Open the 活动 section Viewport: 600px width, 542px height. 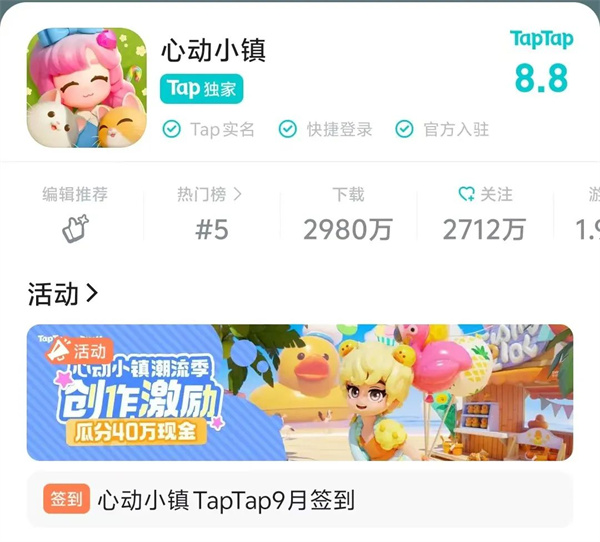(63, 294)
